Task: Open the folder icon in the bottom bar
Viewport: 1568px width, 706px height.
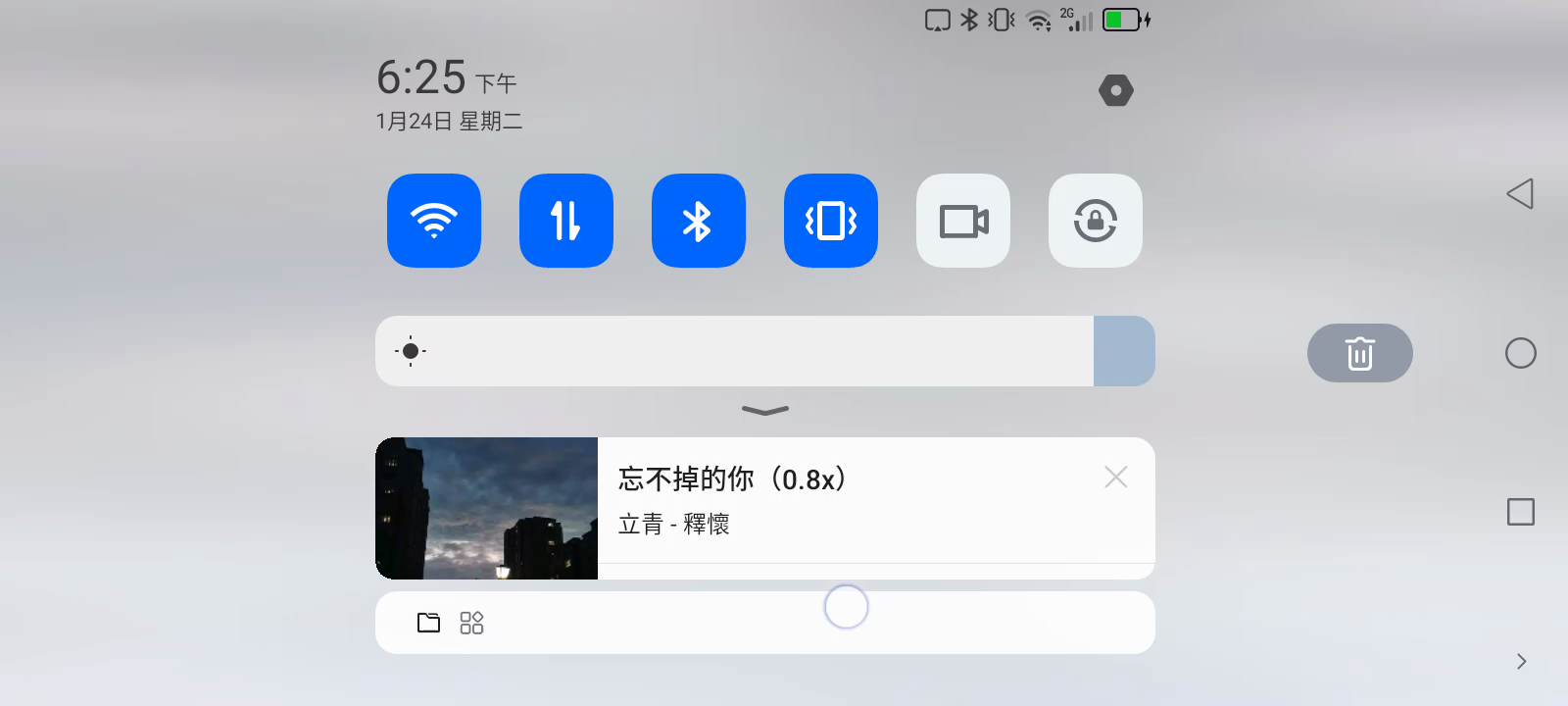Action: point(428,623)
